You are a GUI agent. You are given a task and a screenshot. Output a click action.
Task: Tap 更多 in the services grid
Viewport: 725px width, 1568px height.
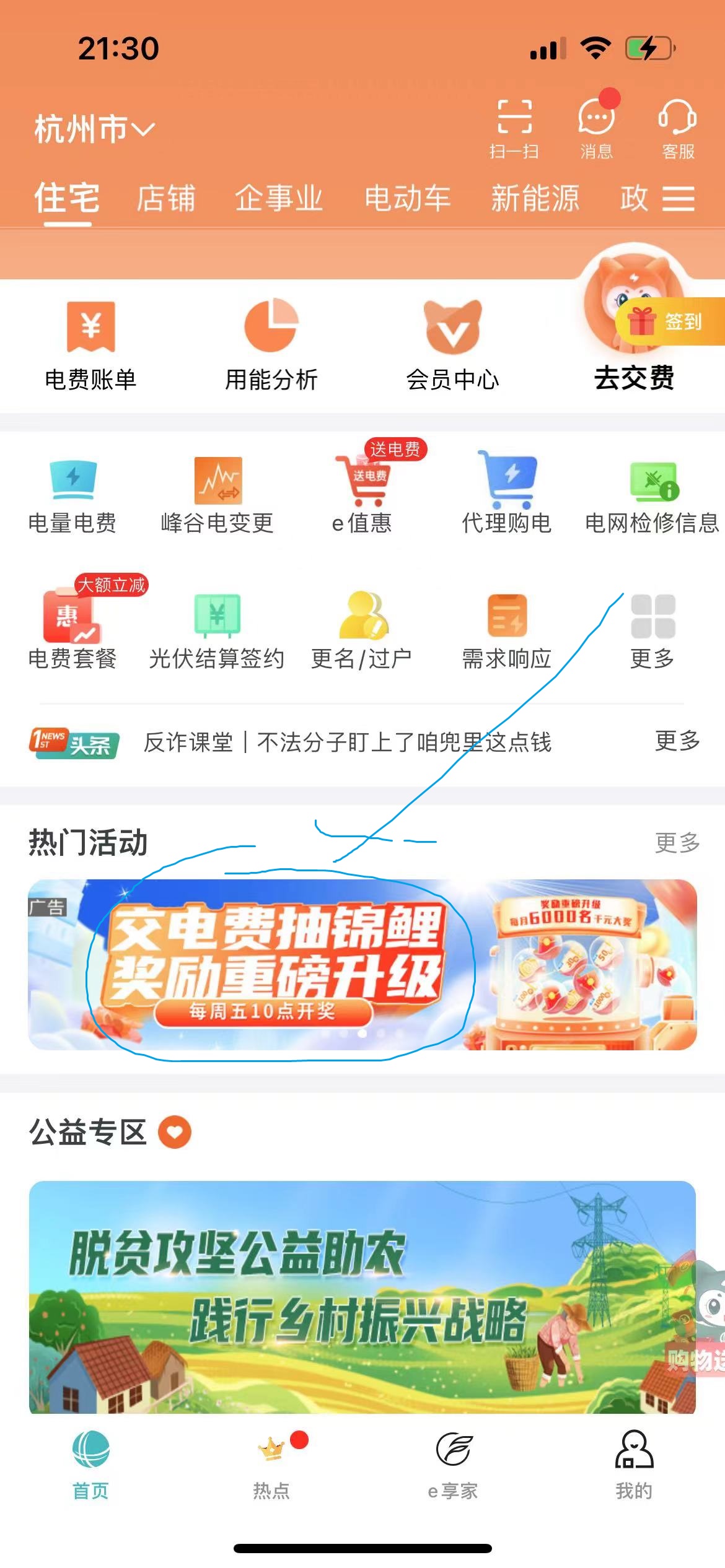click(x=652, y=630)
